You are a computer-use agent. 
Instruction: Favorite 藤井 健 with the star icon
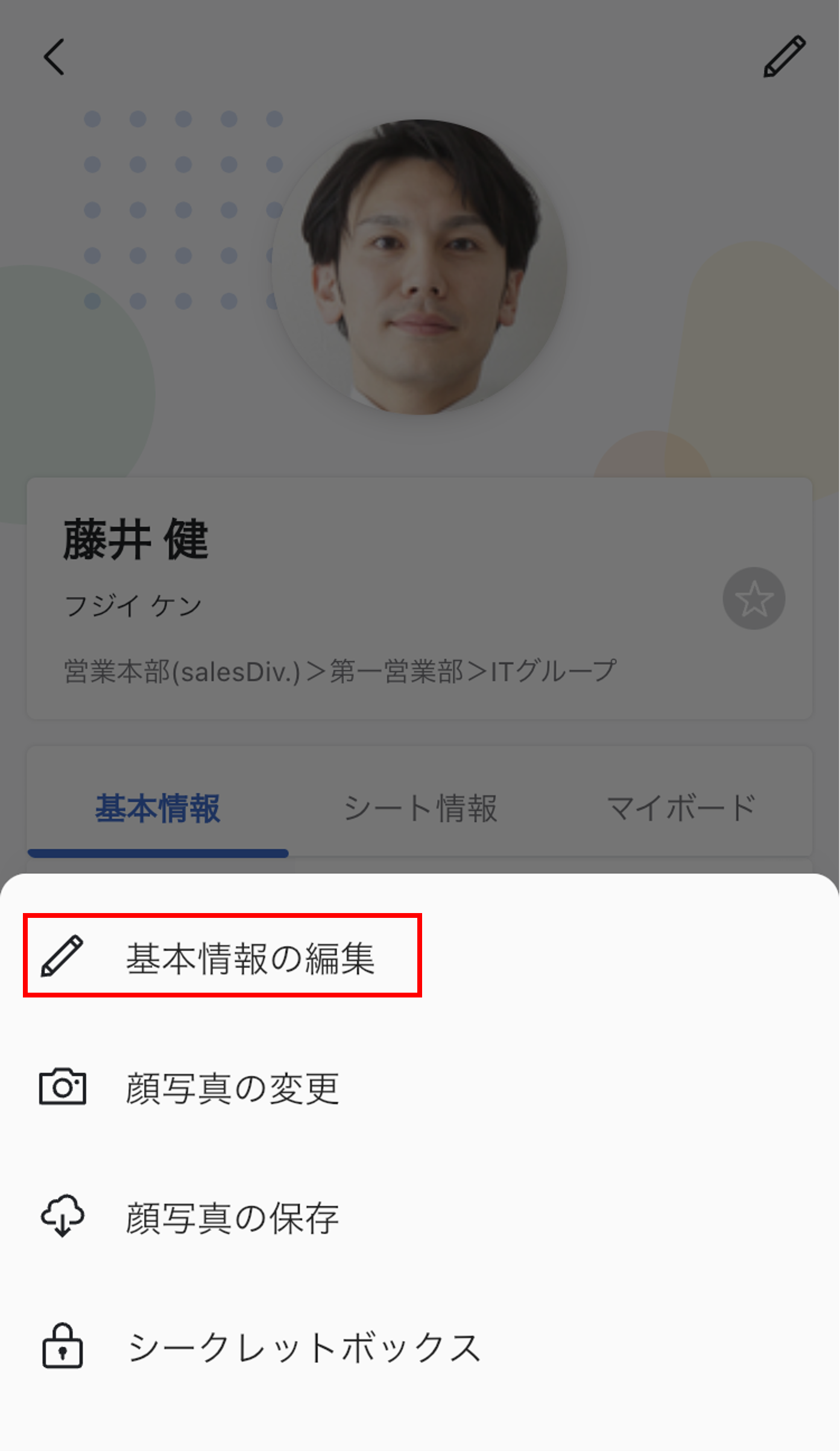(x=754, y=599)
